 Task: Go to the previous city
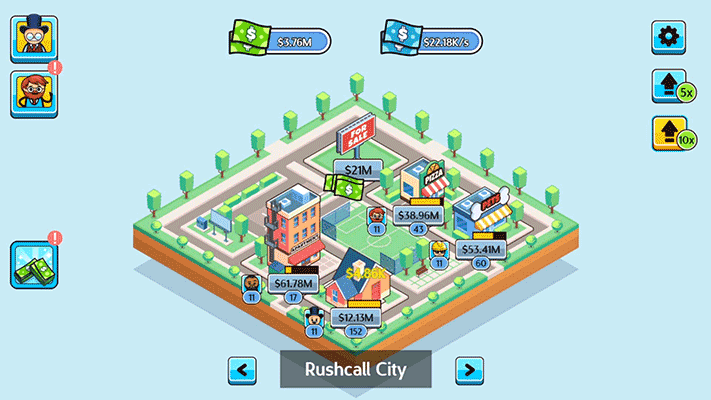pos(242,369)
